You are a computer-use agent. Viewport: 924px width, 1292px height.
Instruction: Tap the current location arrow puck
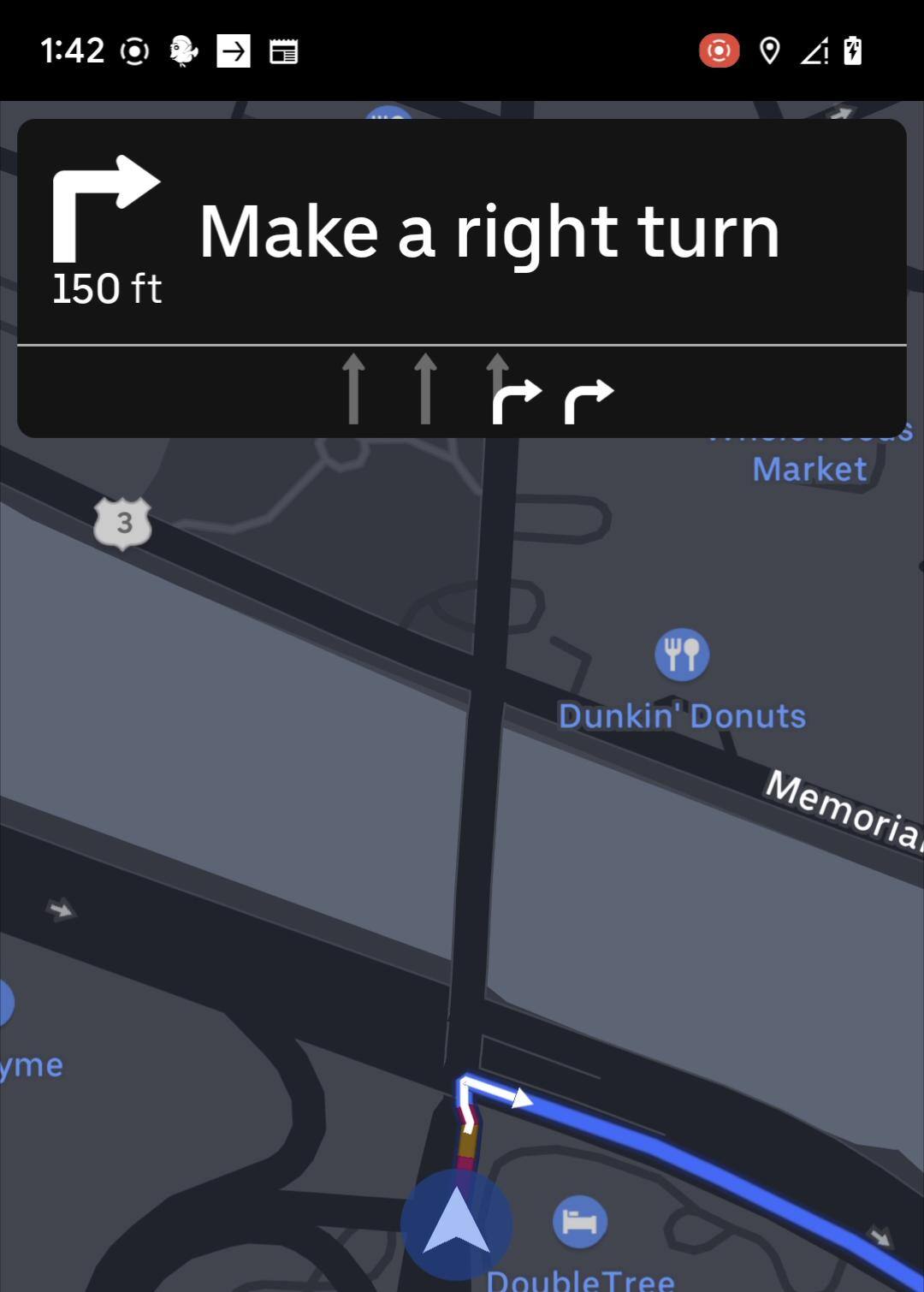coord(457,1224)
